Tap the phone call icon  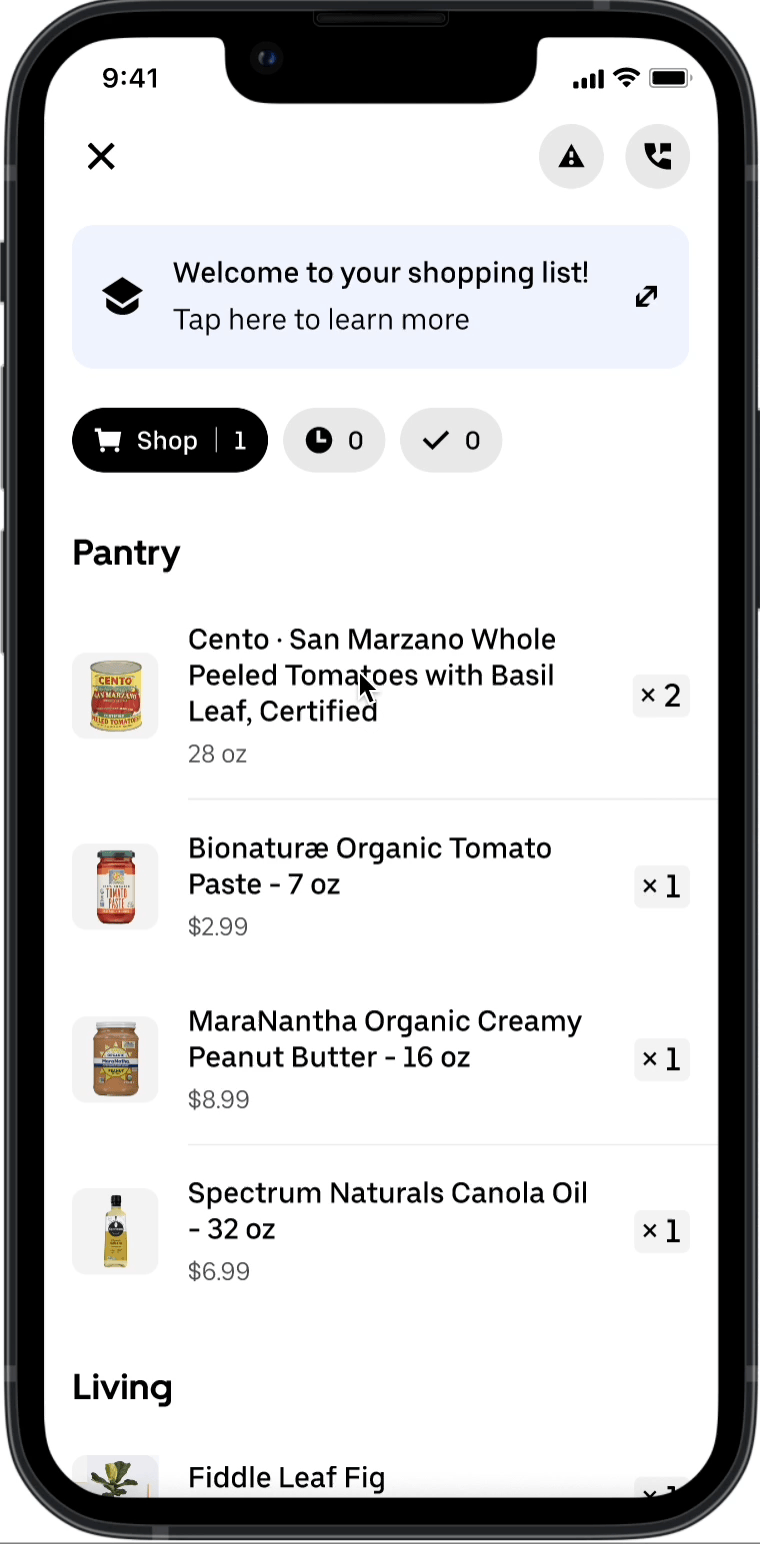point(657,156)
